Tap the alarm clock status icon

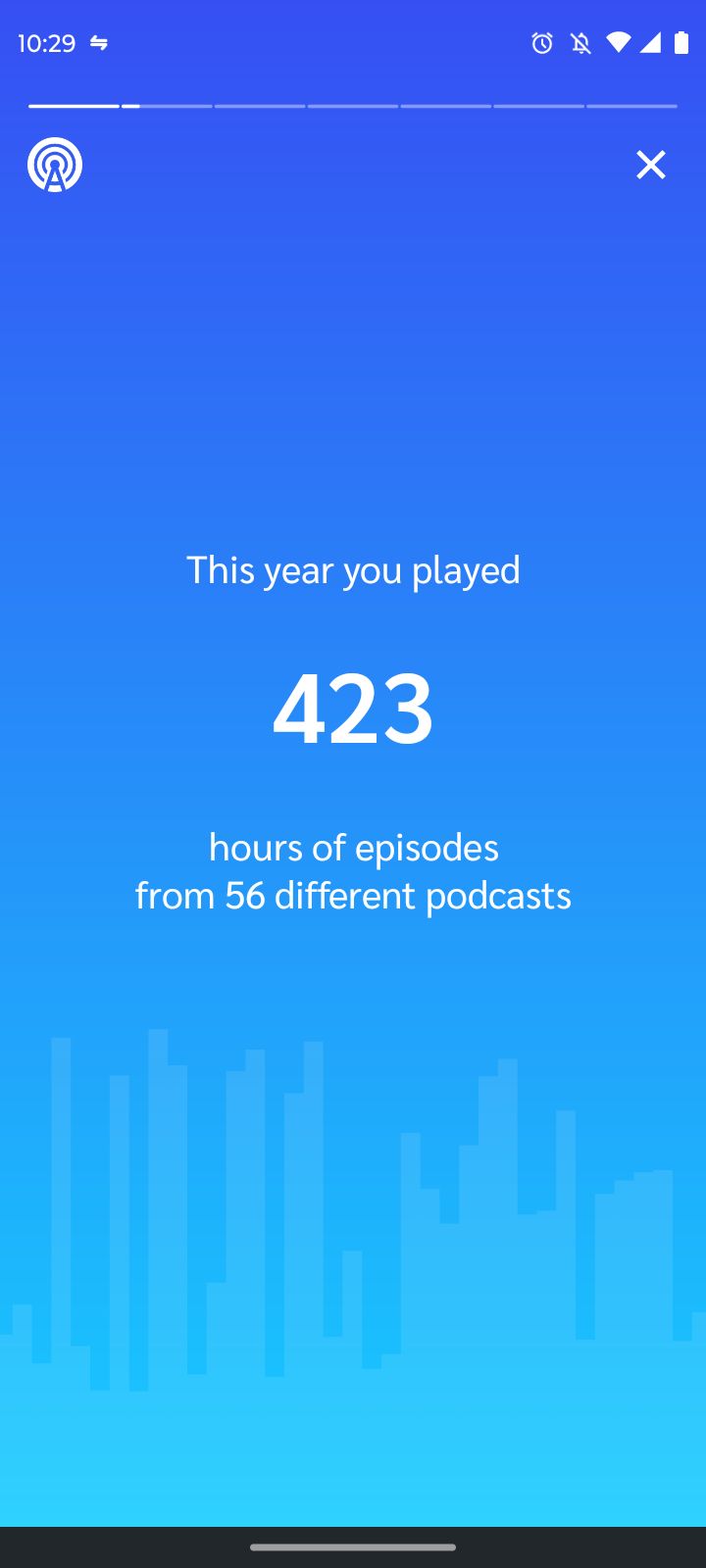tap(542, 42)
